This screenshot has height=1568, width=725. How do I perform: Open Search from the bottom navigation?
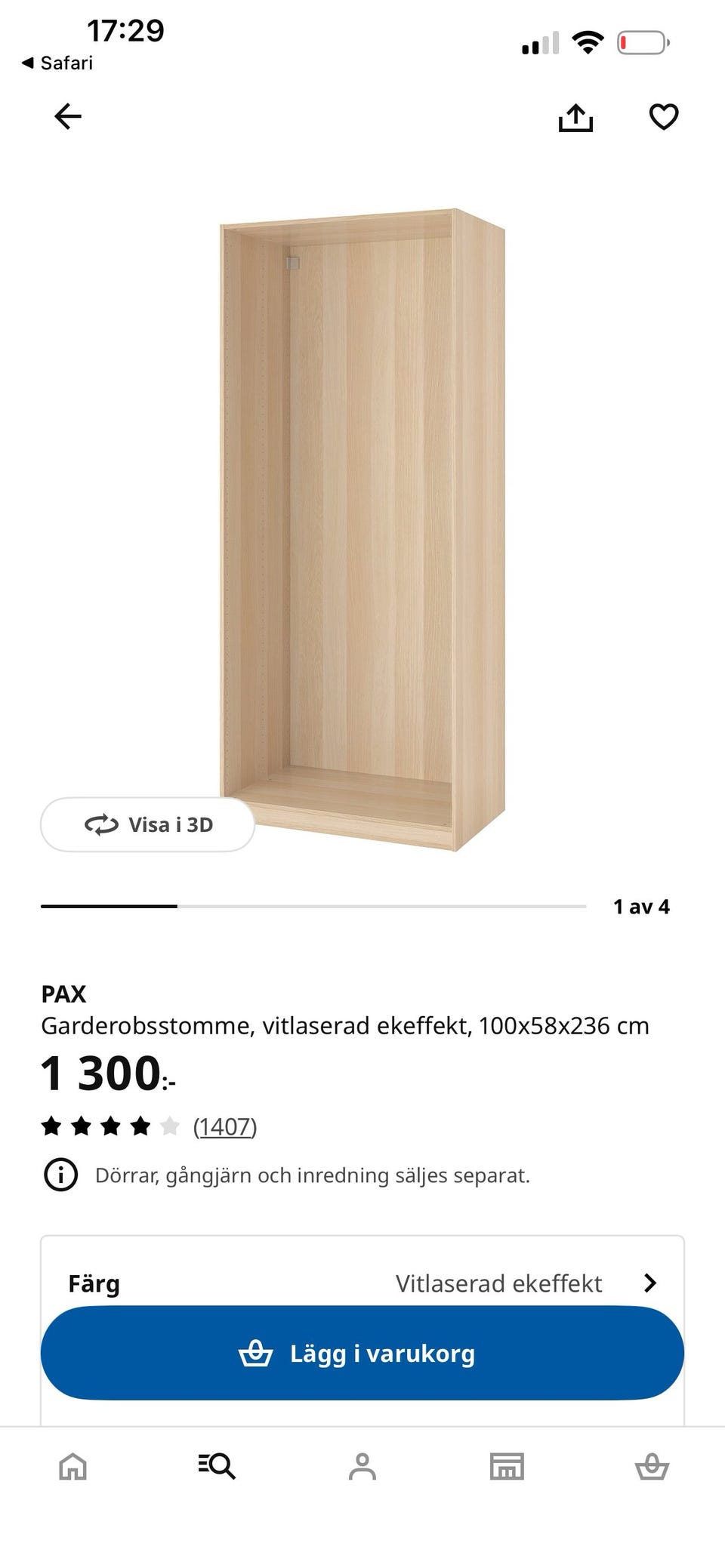[x=217, y=1467]
